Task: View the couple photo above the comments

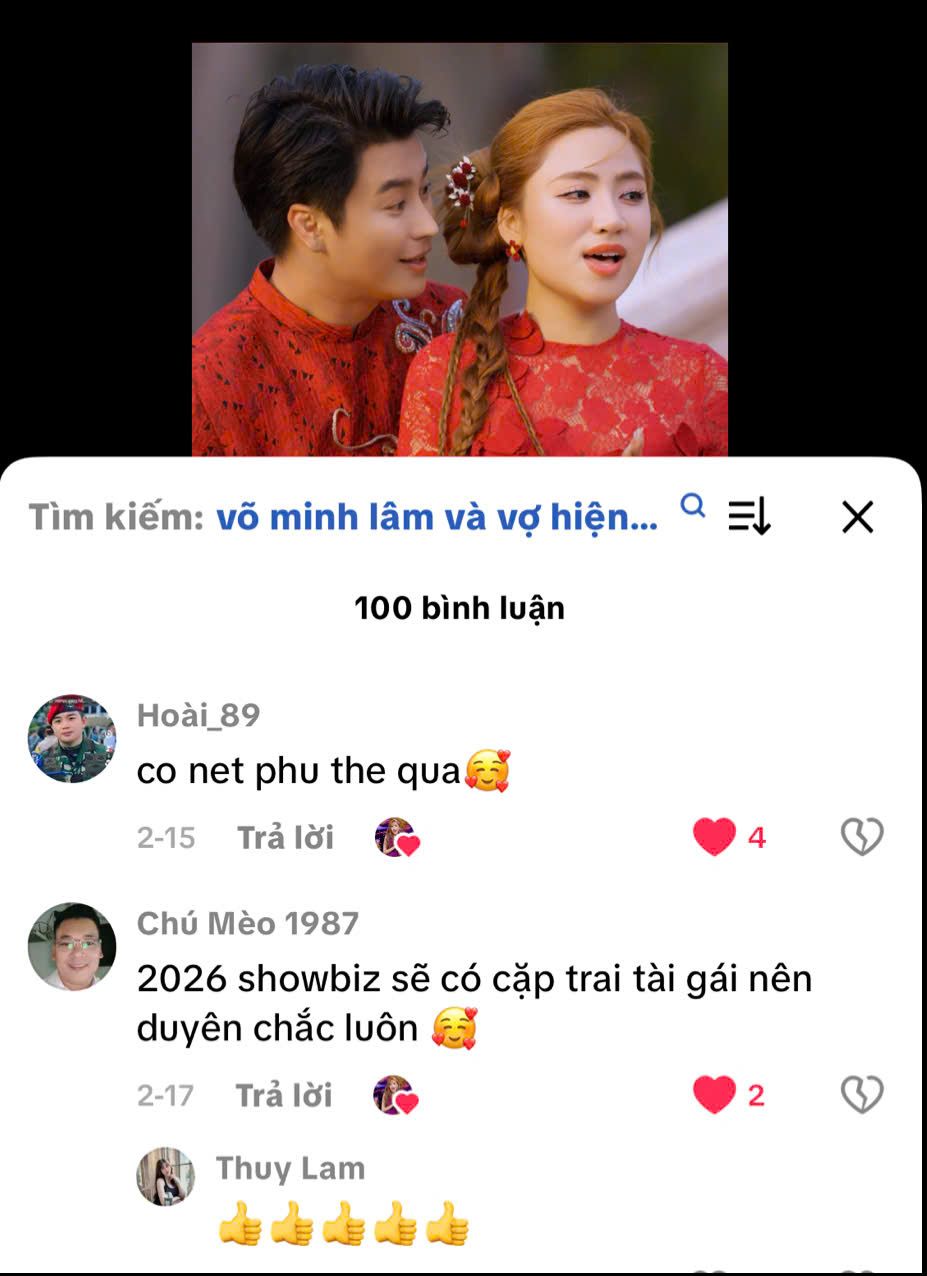Action: point(459,247)
